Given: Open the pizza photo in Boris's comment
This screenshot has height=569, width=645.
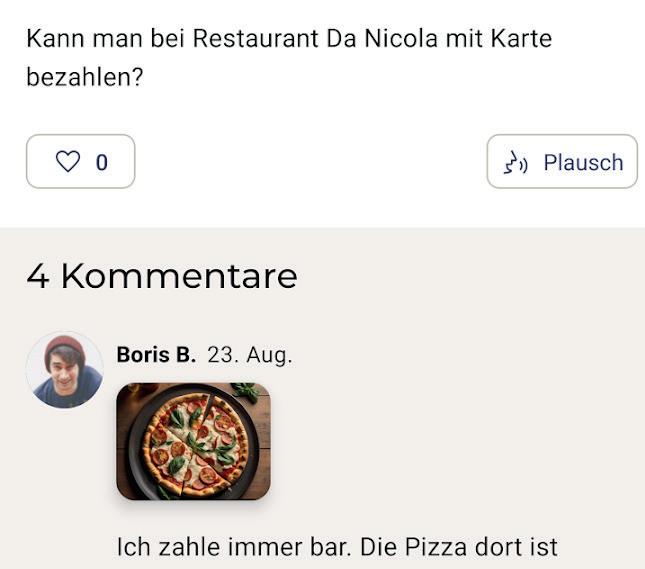Looking at the screenshot, I should tap(193, 442).
